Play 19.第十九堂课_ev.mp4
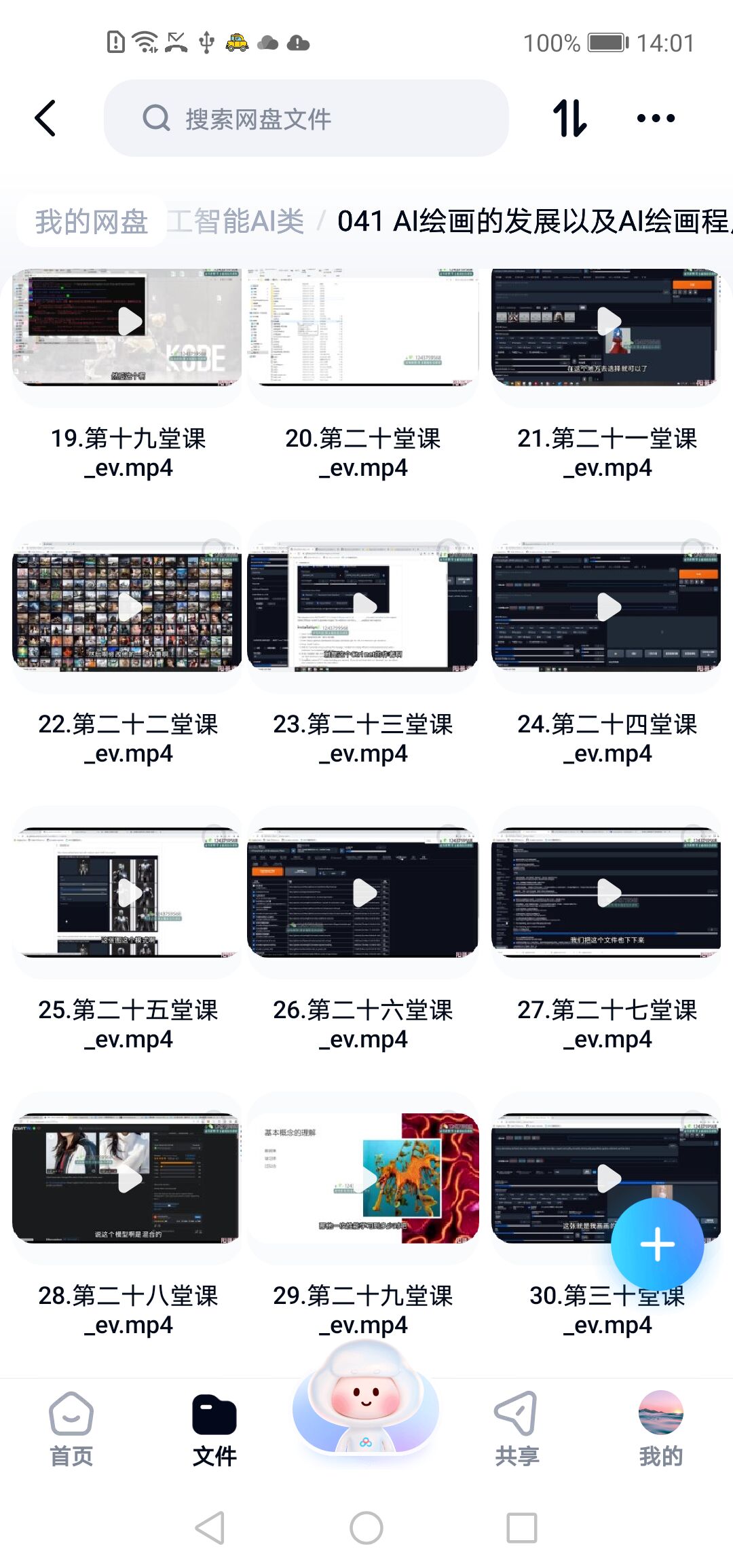Image resolution: width=733 pixels, height=1568 pixels. point(128,327)
